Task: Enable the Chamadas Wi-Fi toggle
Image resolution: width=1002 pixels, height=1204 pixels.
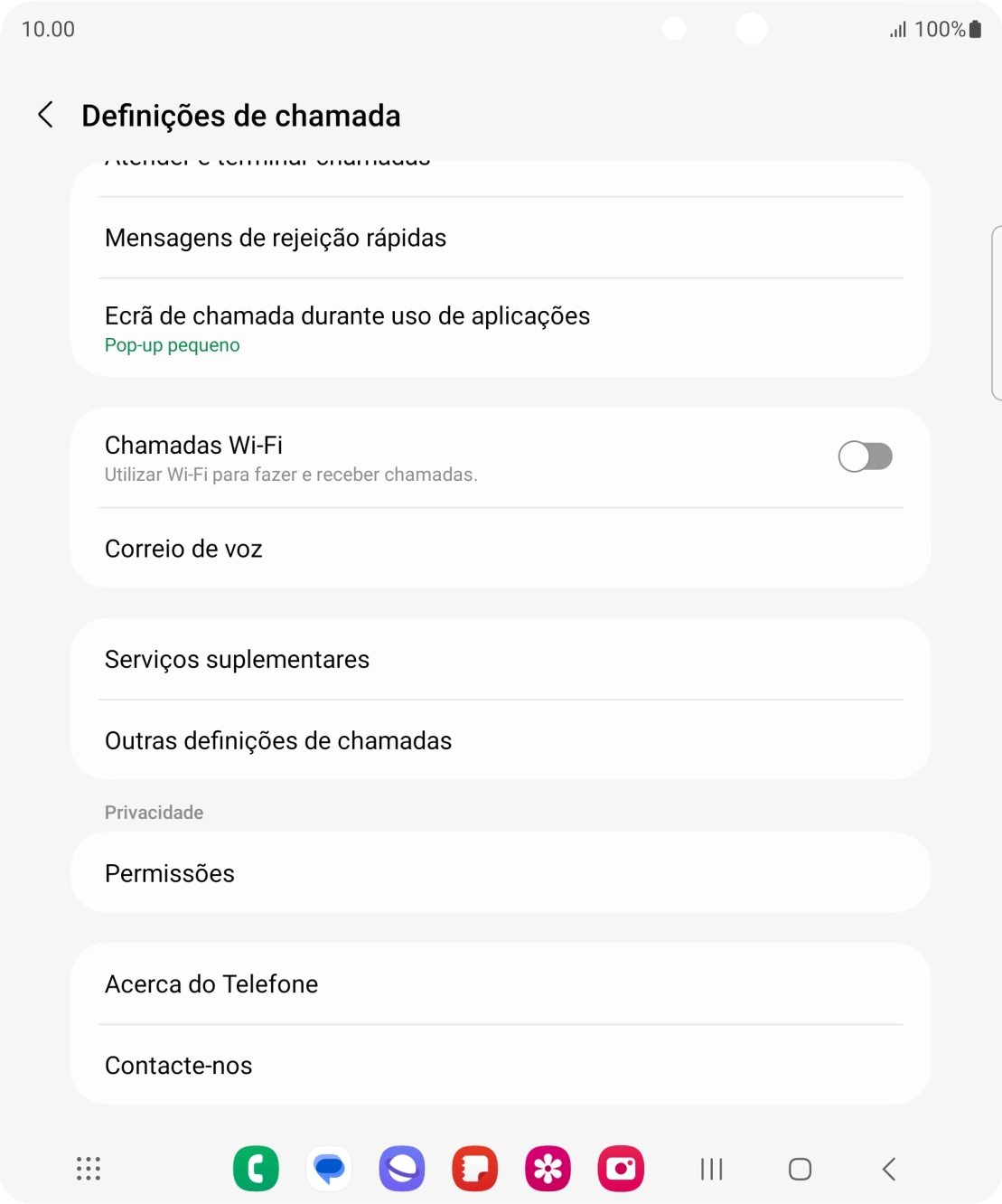Action: click(865, 456)
